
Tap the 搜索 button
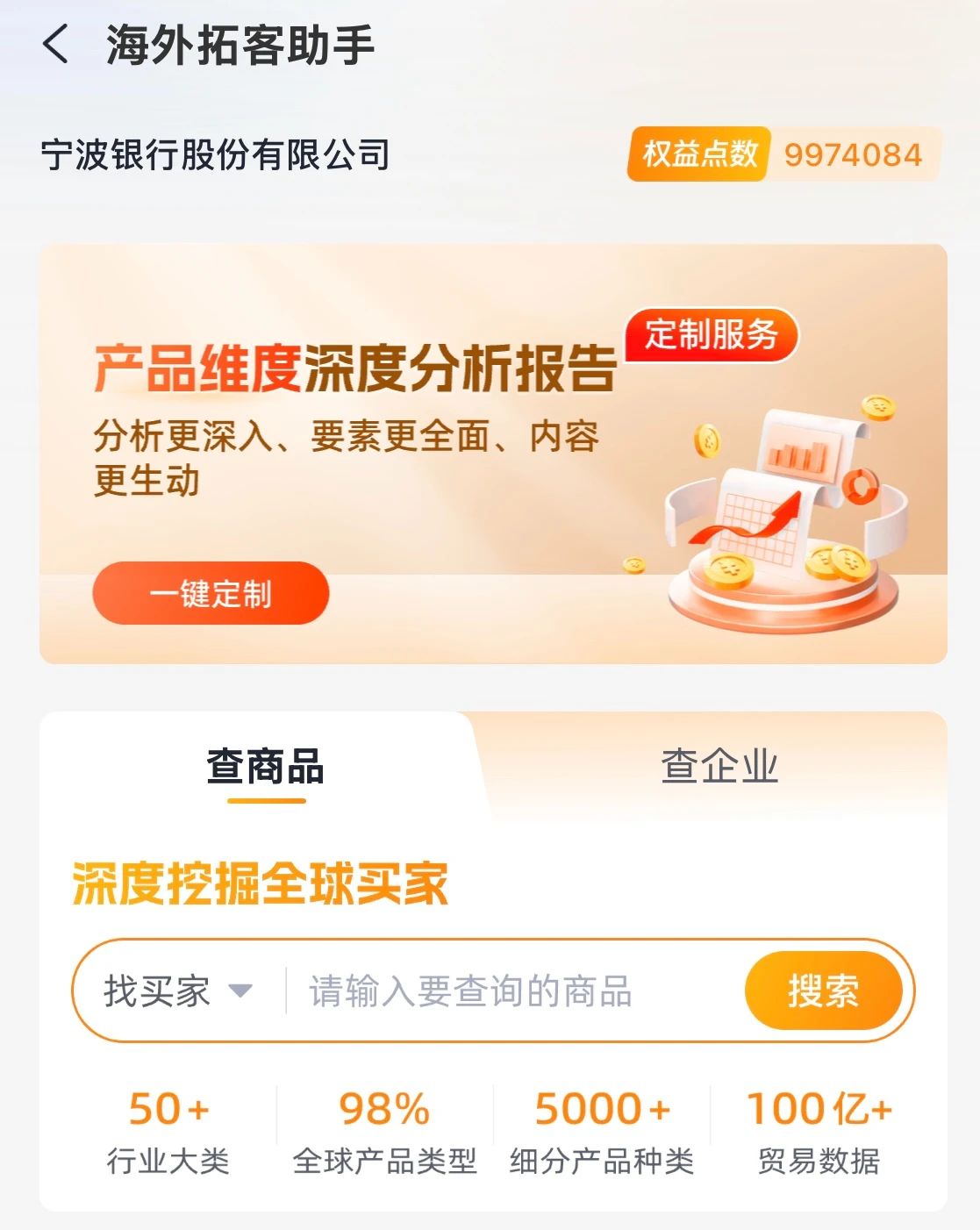tap(822, 991)
